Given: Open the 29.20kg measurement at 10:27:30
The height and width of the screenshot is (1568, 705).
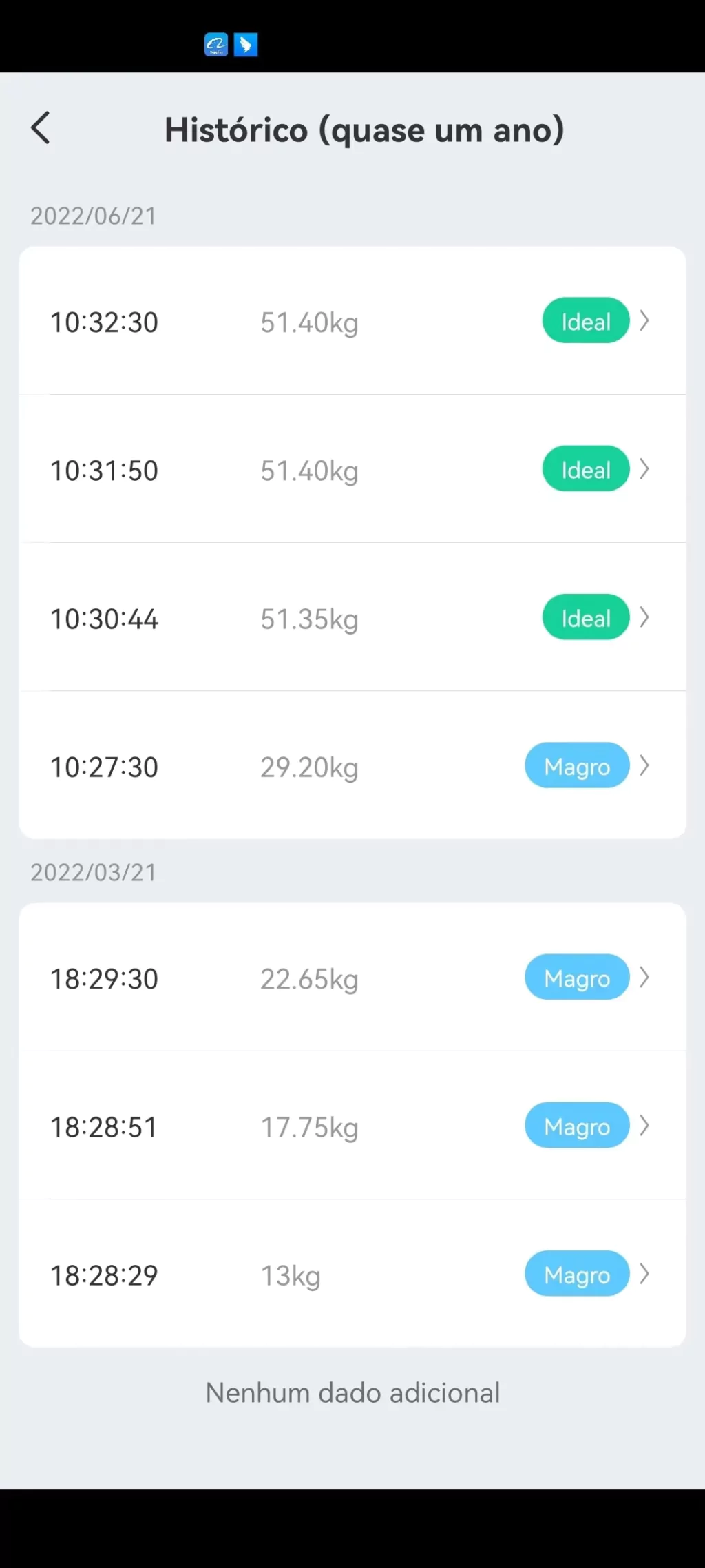Looking at the screenshot, I should tap(352, 765).
